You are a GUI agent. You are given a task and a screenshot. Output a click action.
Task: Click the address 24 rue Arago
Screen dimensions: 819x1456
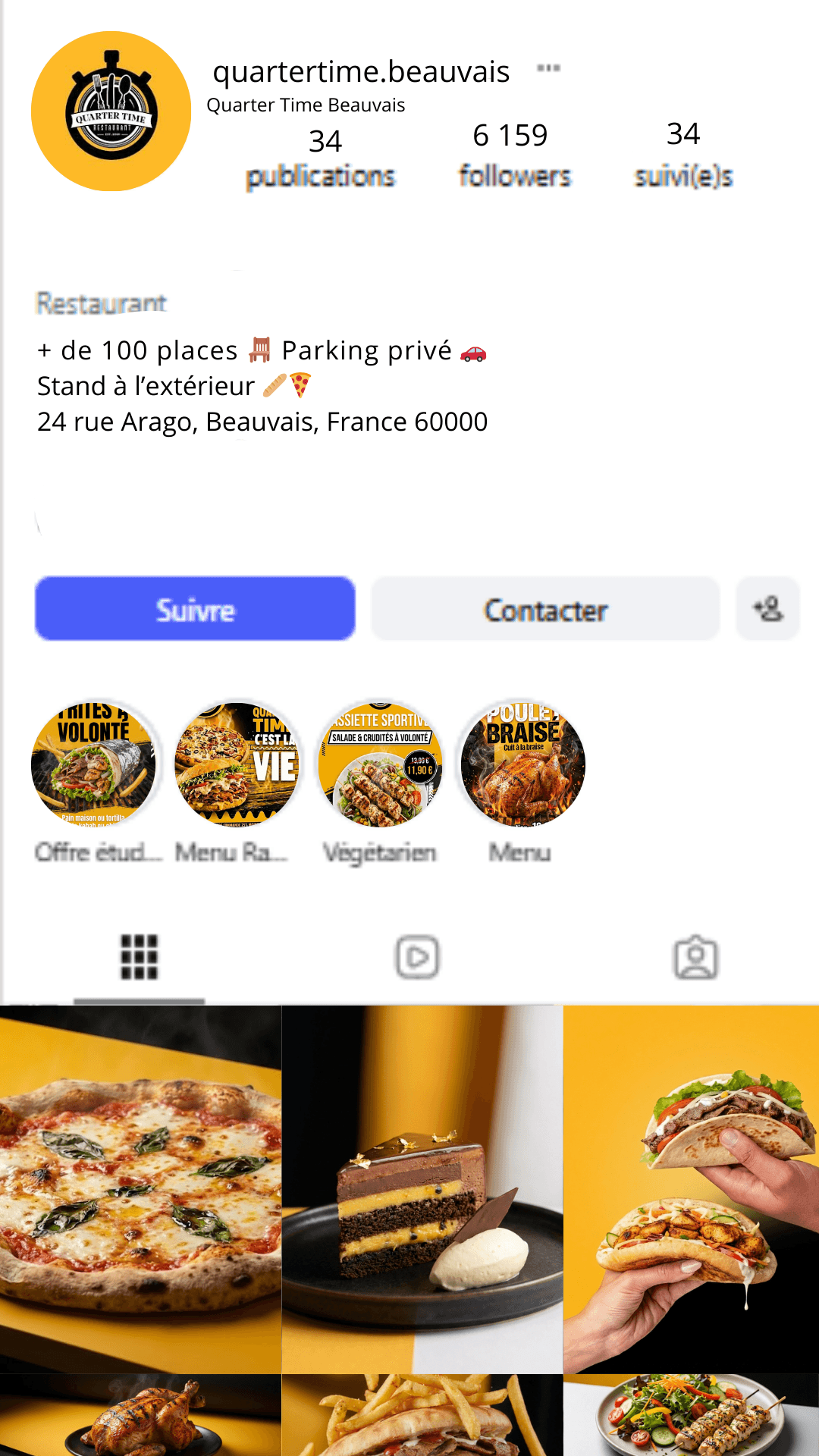[262, 422]
